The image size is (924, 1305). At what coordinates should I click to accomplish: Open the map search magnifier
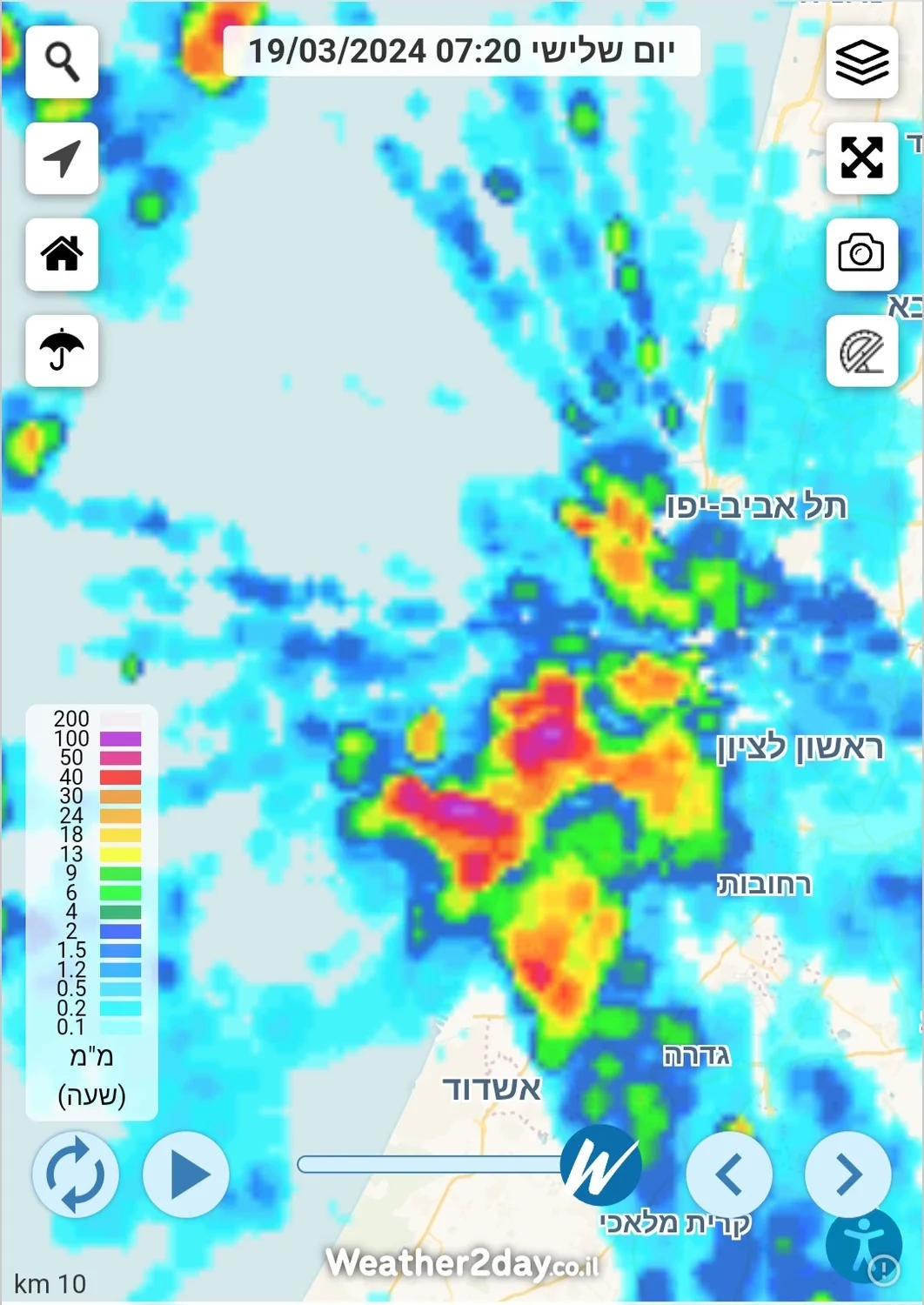(x=62, y=62)
